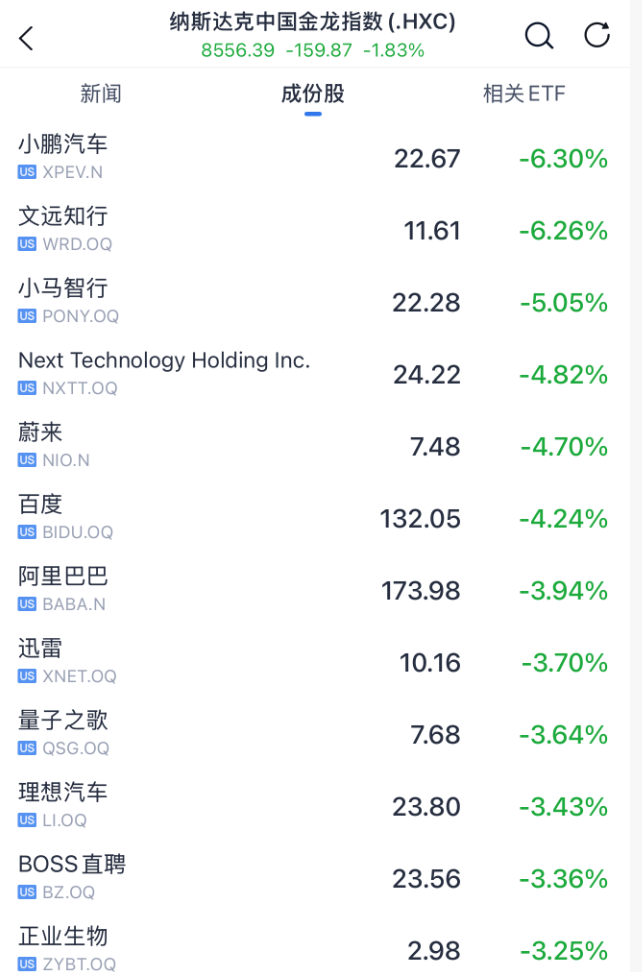642x972 pixels.
Task: Select the 成份股 tab
Action: point(313,94)
